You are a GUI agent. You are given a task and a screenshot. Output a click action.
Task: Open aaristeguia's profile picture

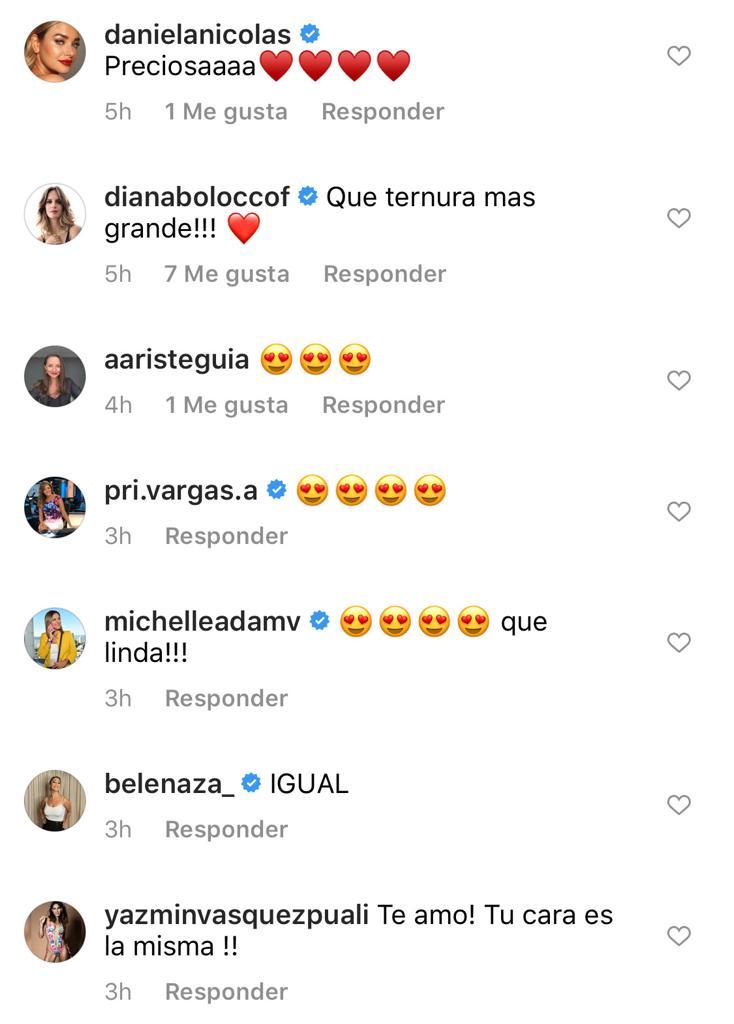pos(55,375)
